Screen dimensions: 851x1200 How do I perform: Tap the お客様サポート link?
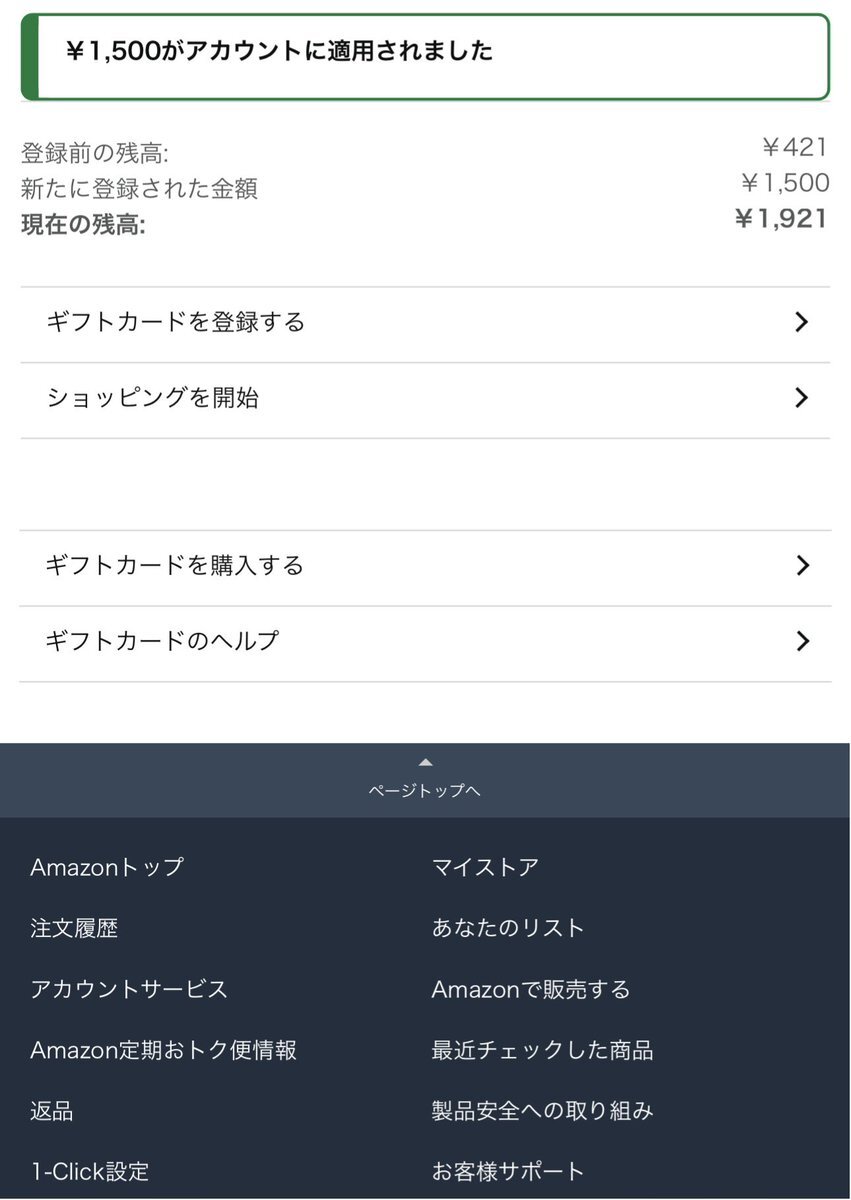click(x=508, y=1171)
